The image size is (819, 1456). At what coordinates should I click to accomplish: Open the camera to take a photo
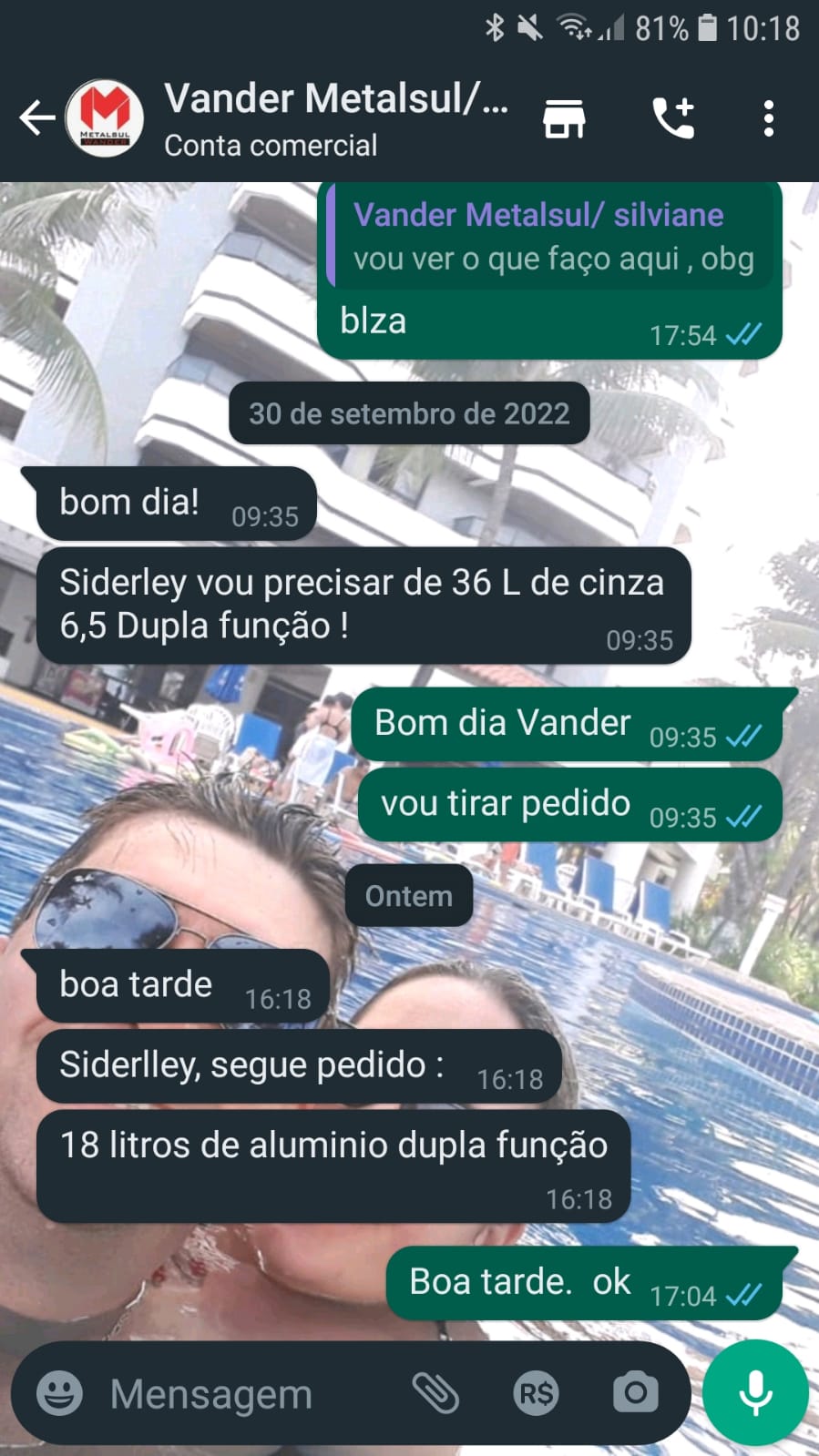pos(635,1393)
